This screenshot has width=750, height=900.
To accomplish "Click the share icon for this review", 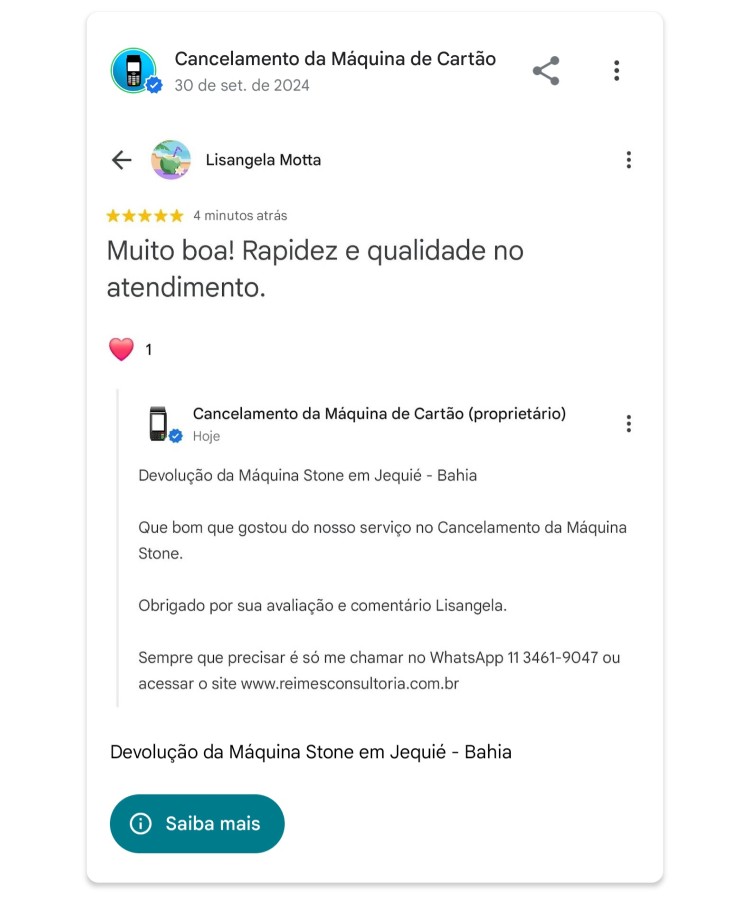I will pos(545,70).
